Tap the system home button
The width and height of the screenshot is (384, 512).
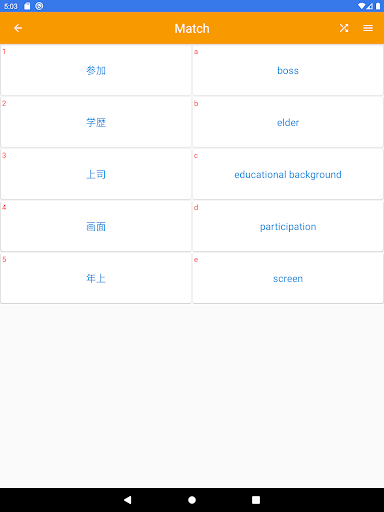click(x=192, y=500)
